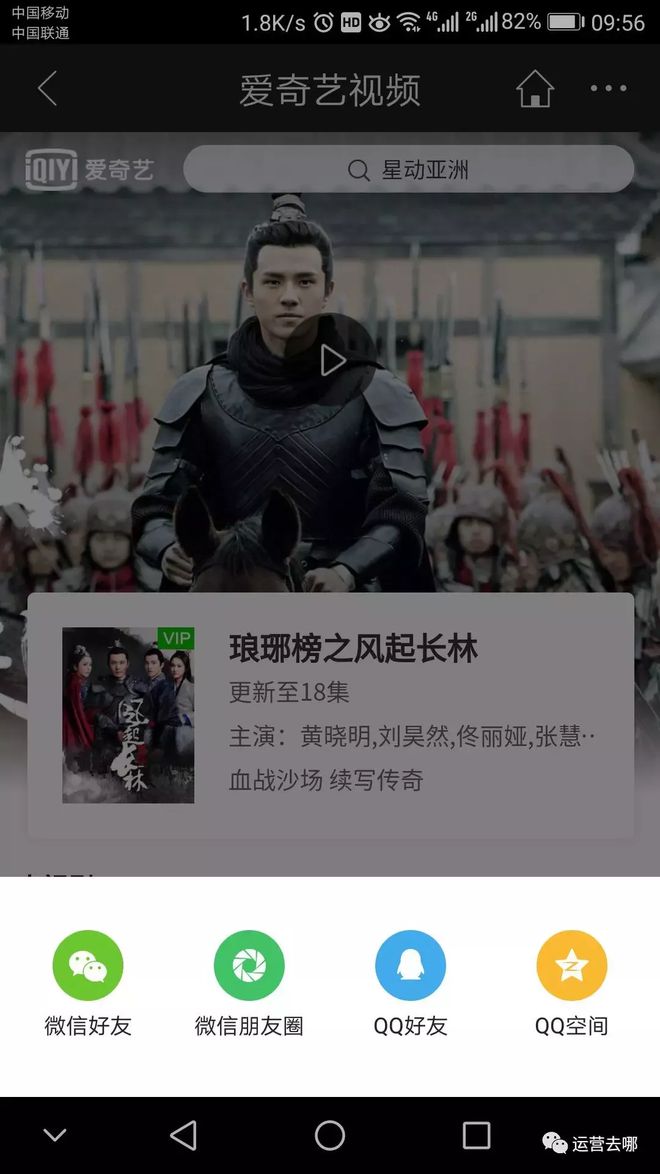Share to QQ好友
The image size is (660, 1174).
tap(410, 966)
